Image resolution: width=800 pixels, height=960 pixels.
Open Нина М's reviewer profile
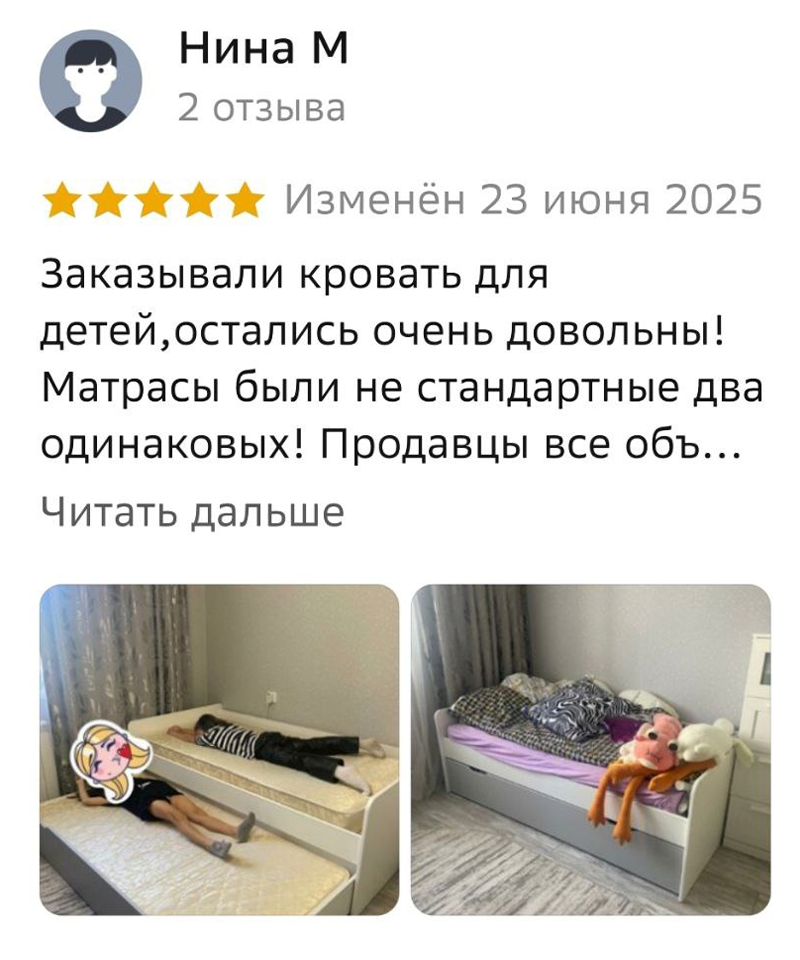(x=264, y=50)
